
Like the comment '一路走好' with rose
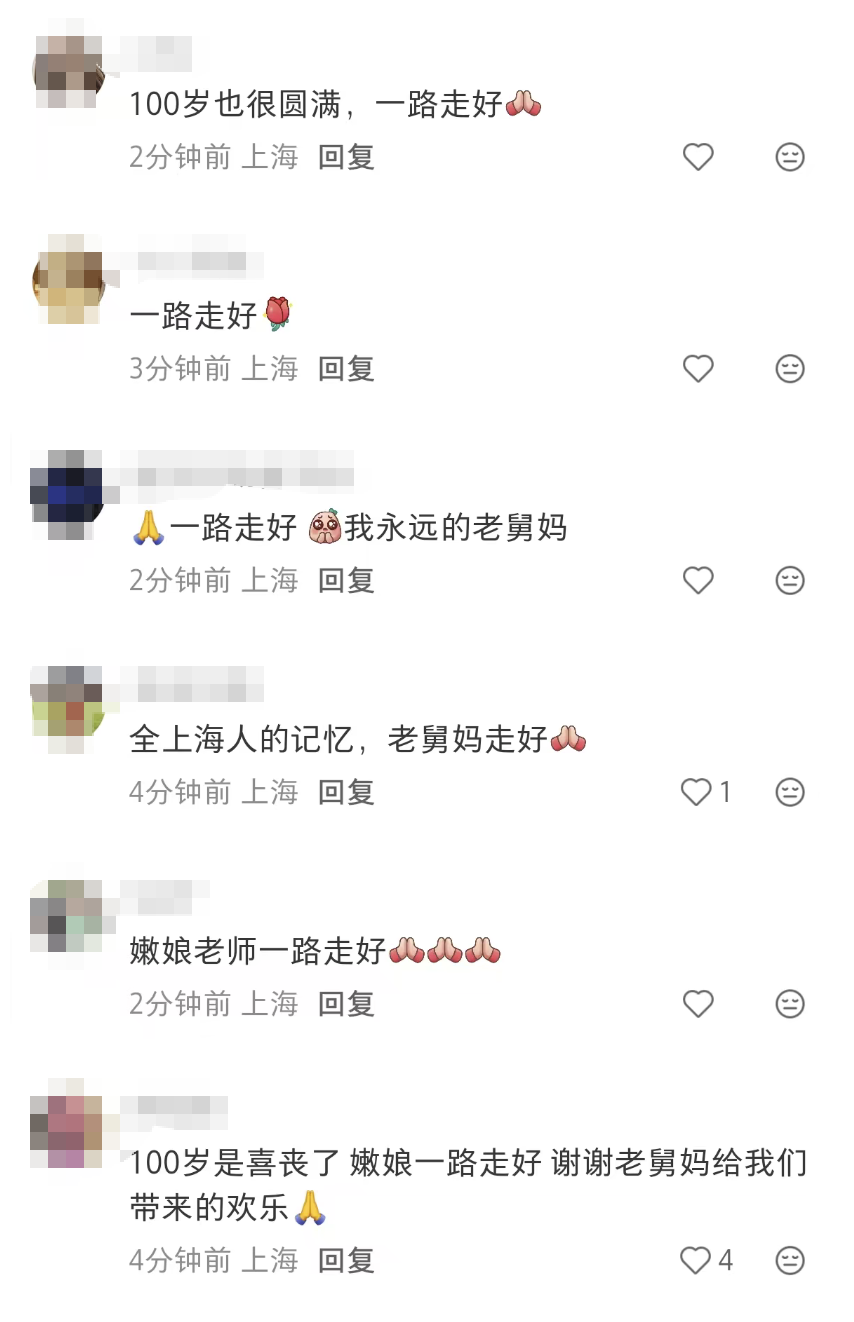coord(698,369)
